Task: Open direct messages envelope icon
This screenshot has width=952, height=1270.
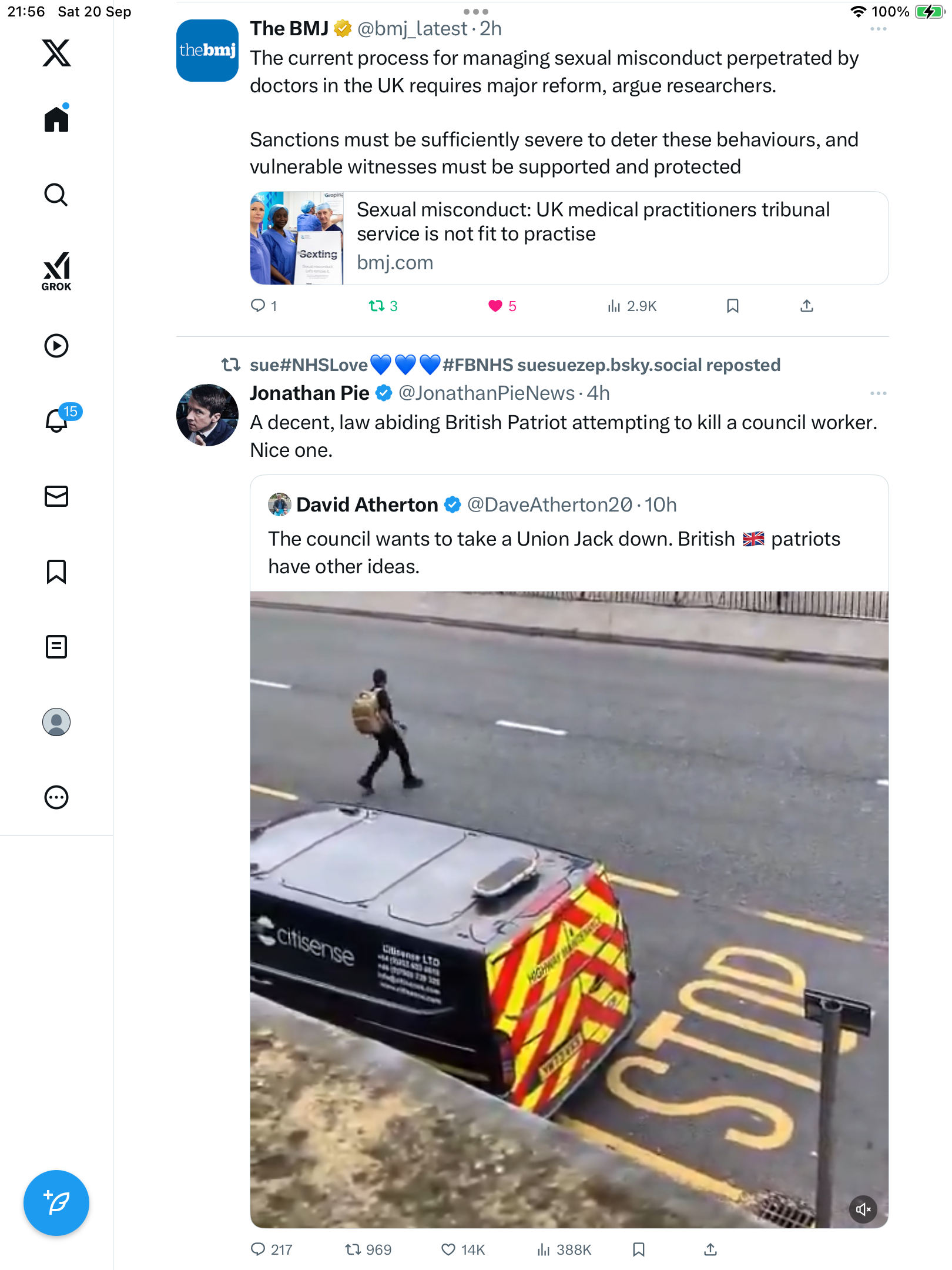Action: (56, 496)
